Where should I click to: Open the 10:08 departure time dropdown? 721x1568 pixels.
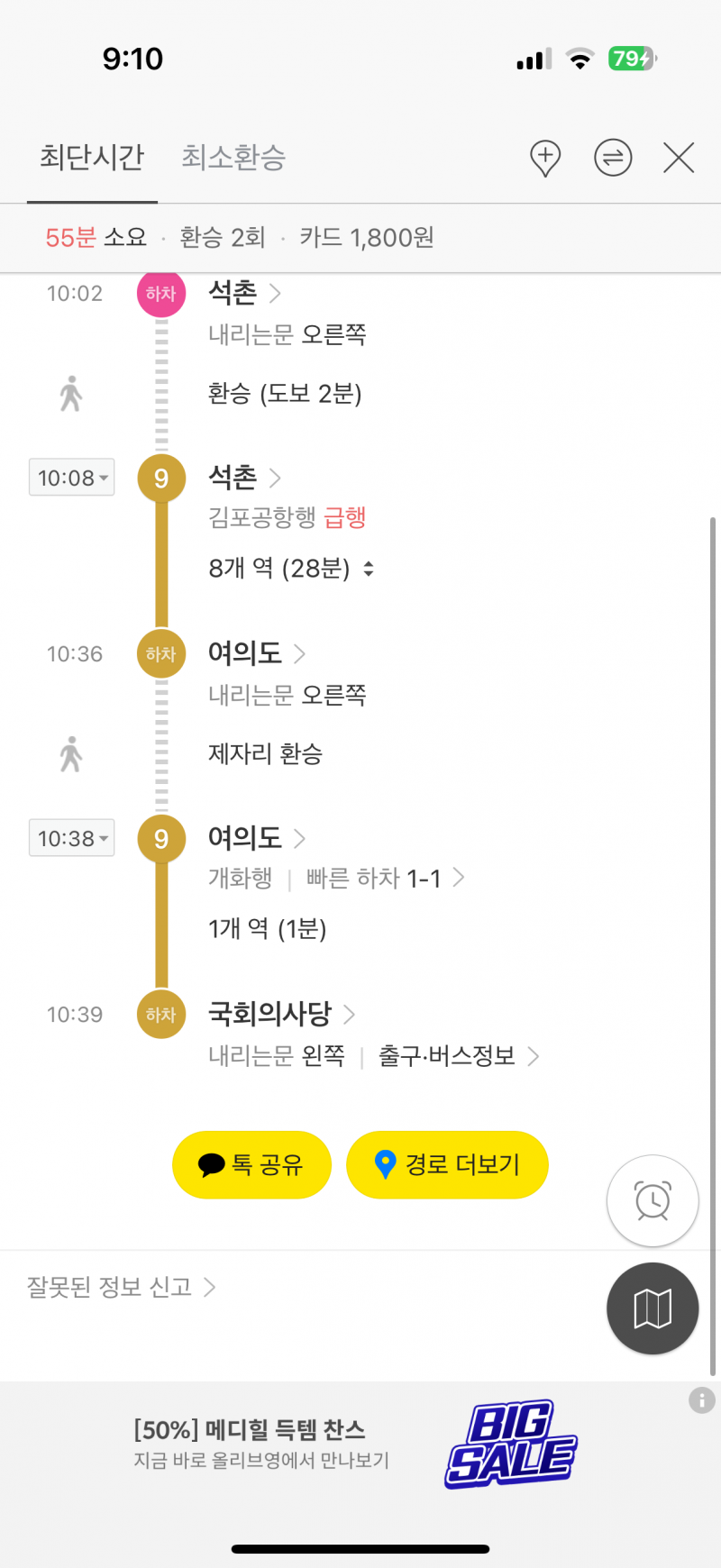[72, 478]
